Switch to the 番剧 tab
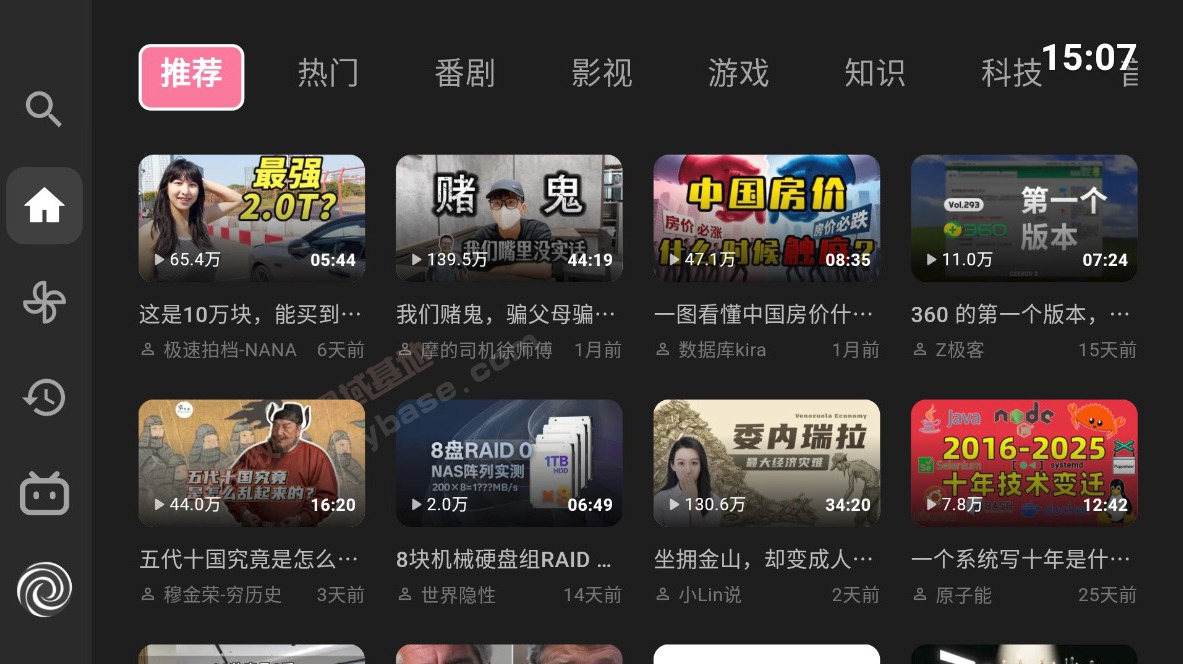The image size is (1183, 664). 465,74
